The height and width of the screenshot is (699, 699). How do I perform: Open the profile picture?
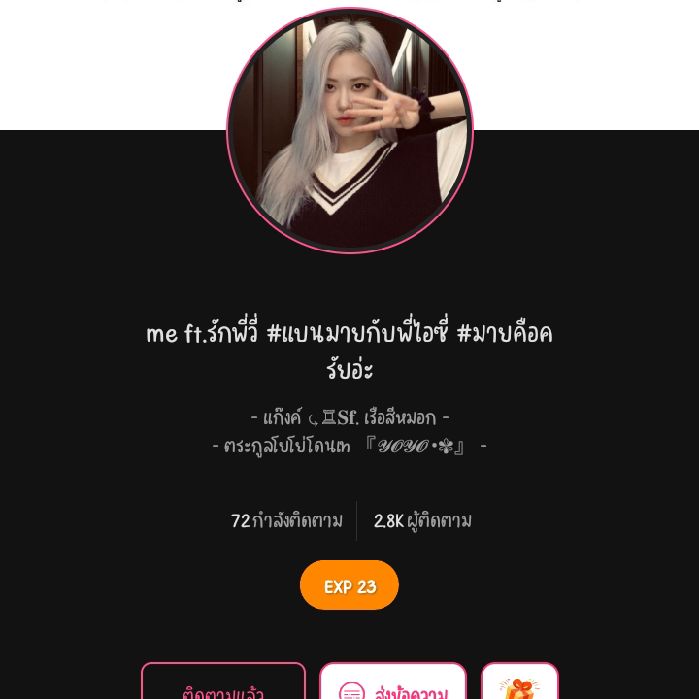coord(349,130)
